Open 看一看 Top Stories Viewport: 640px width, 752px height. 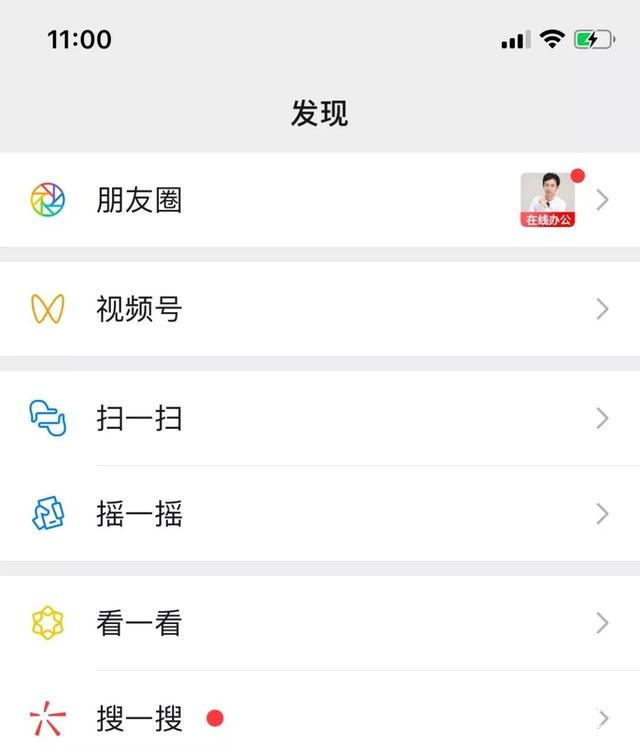139,624
